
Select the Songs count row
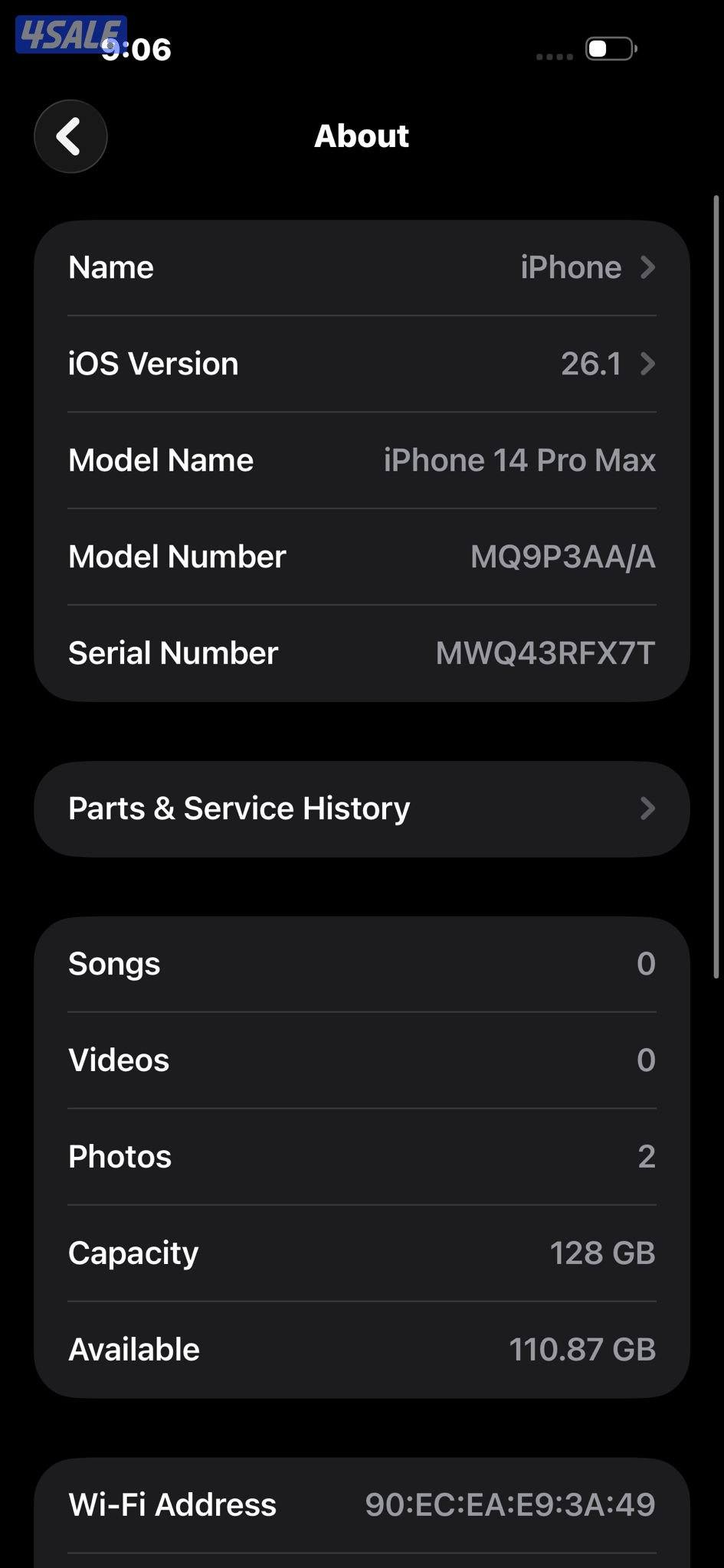[x=362, y=963]
